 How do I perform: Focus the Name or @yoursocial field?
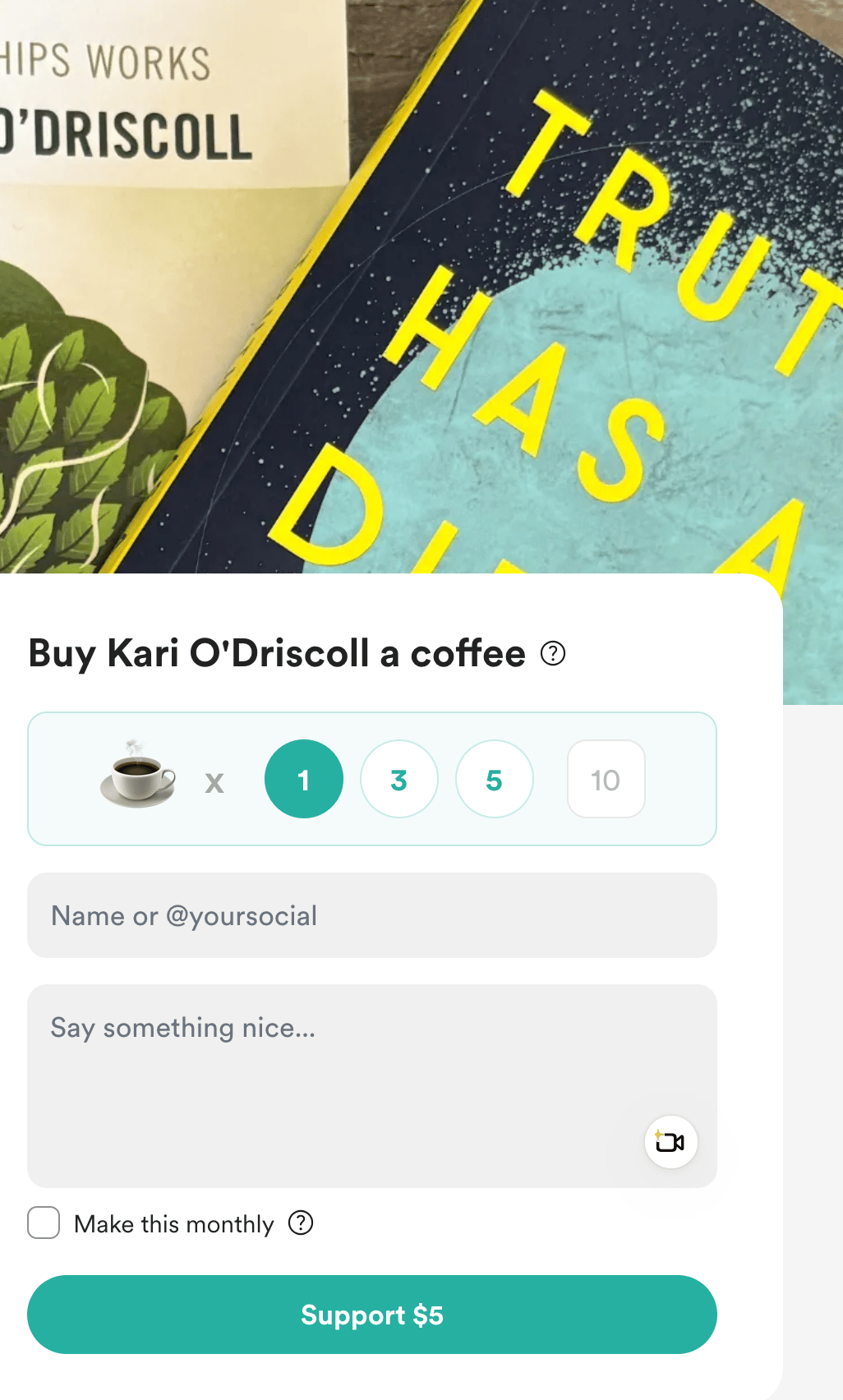371,915
